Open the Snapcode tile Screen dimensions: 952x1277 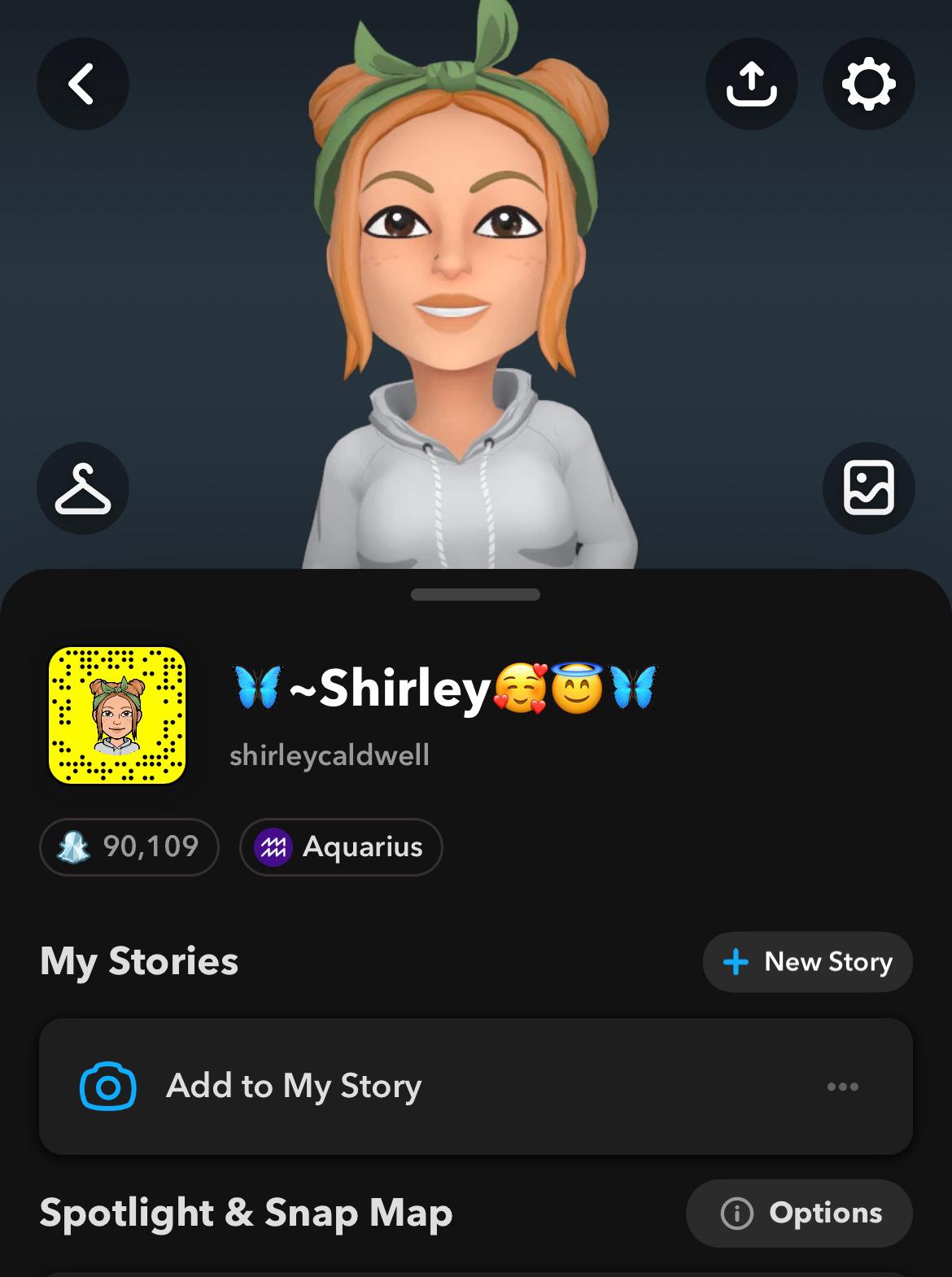click(118, 715)
